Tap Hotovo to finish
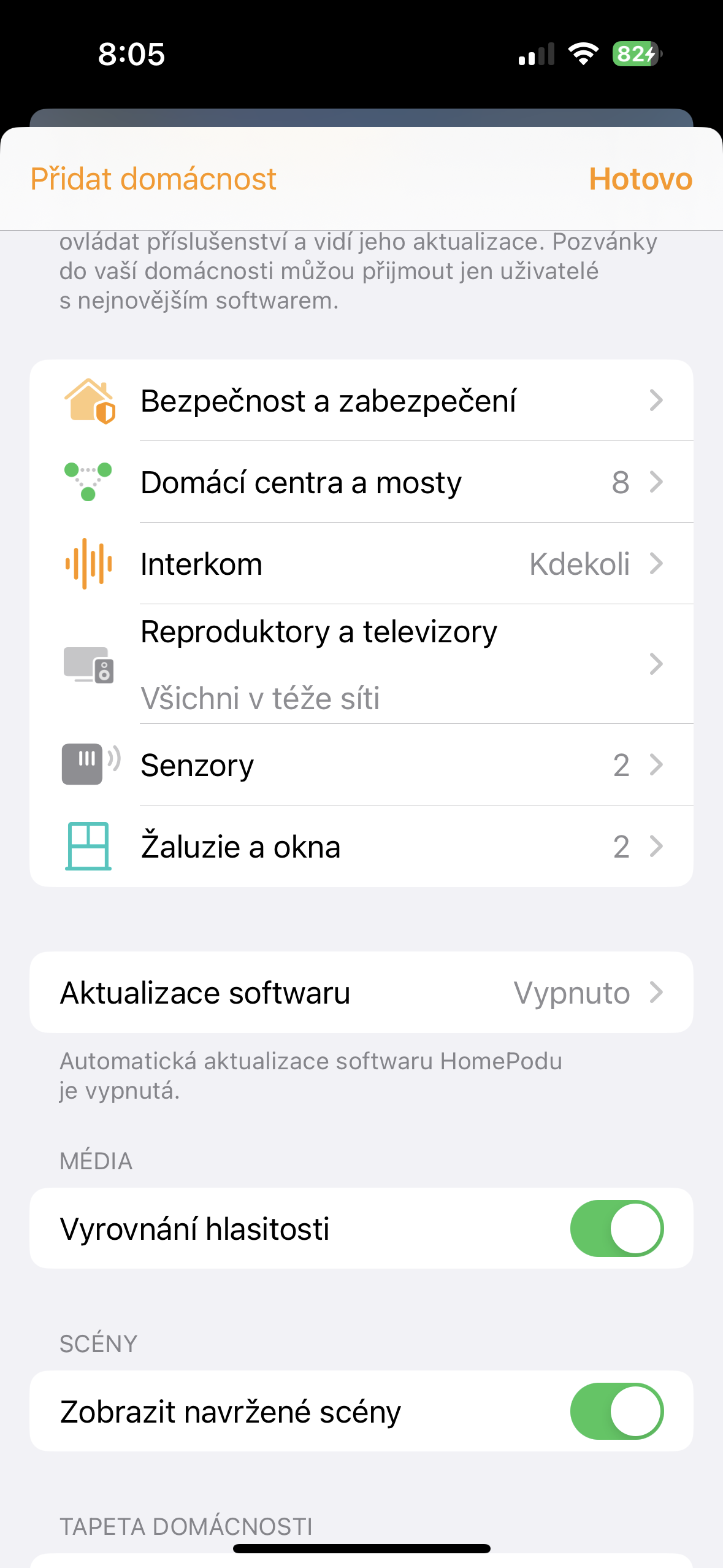This screenshot has width=723, height=1568. (x=640, y=179)
